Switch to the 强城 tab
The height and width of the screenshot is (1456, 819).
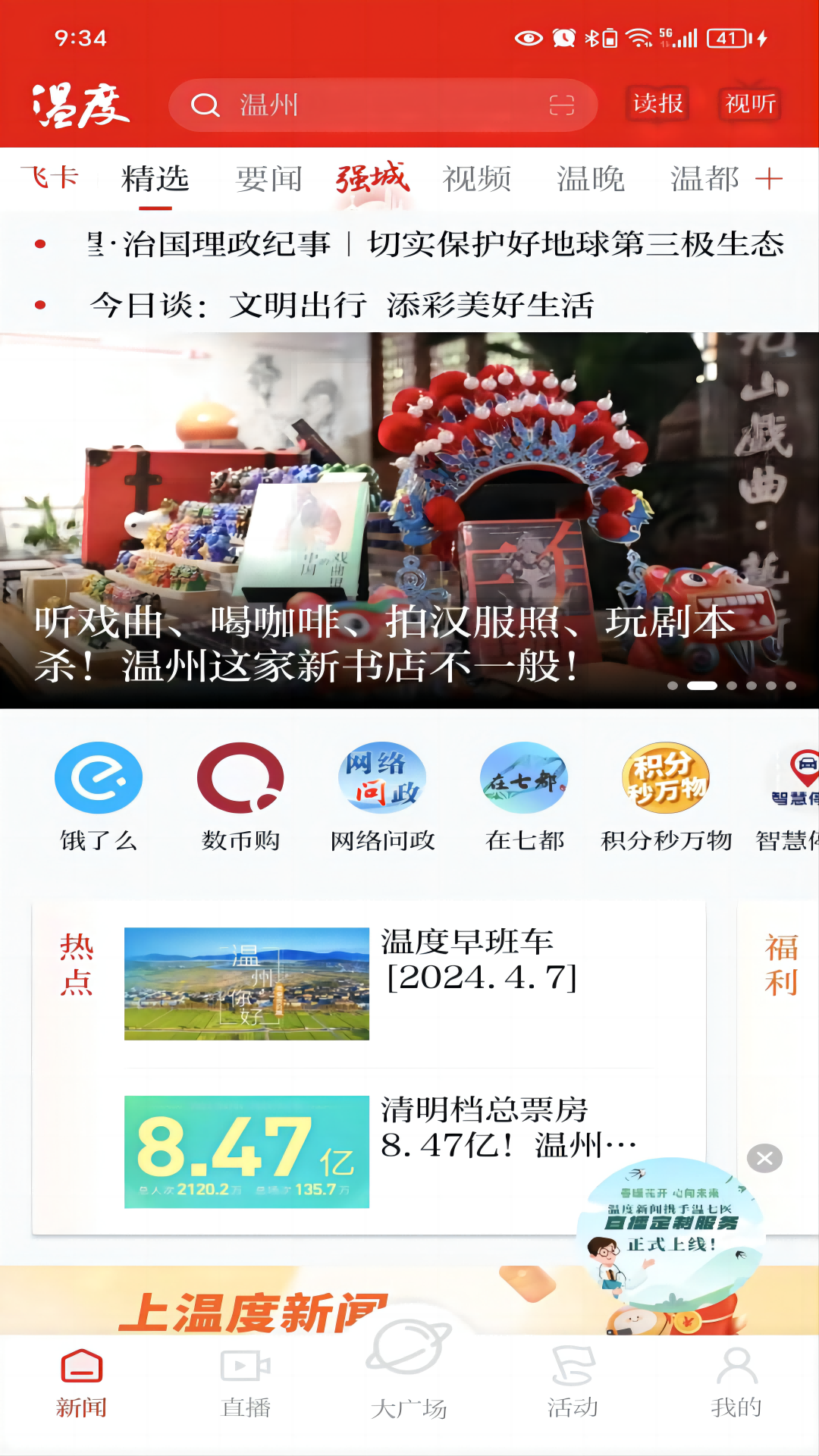pyautogui.click(x=372, y=180)
